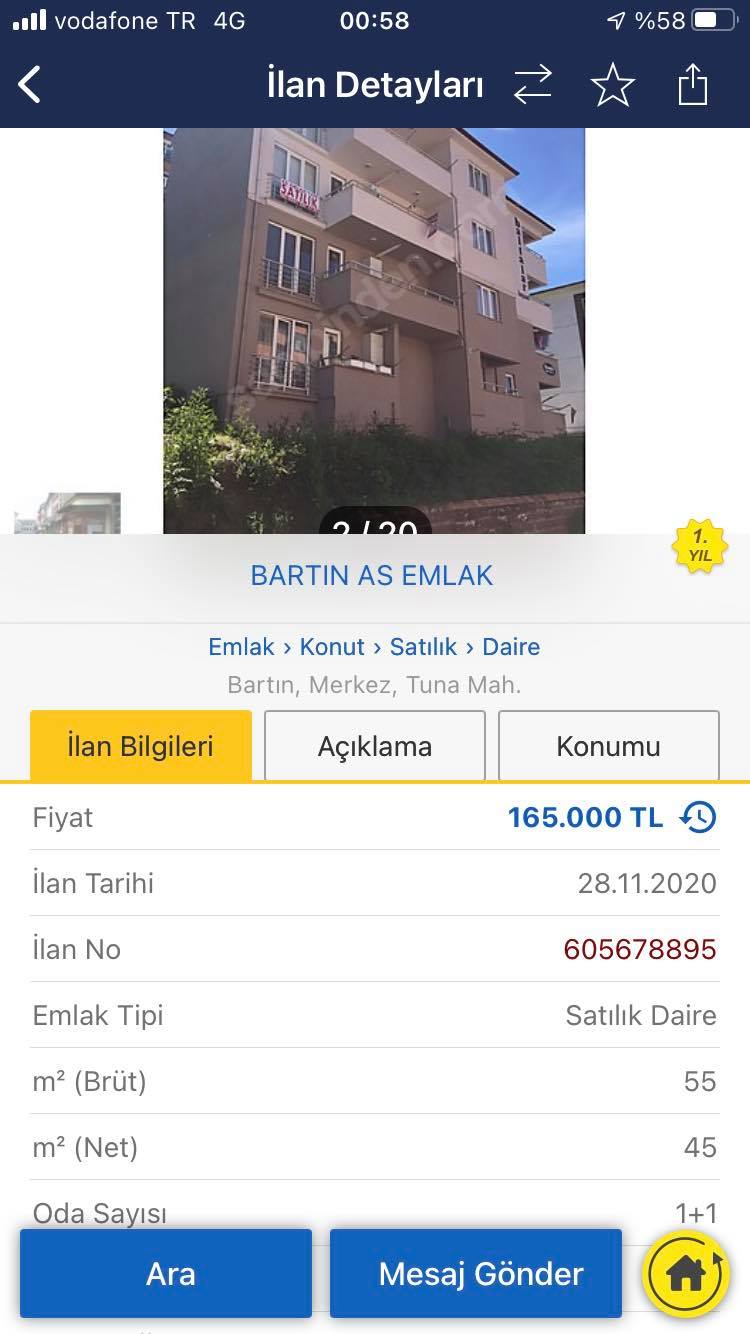Viewport: 750px width, 1334px height.
Task: View price history next to 165.000 TL
Action: [x=698, y=817]
